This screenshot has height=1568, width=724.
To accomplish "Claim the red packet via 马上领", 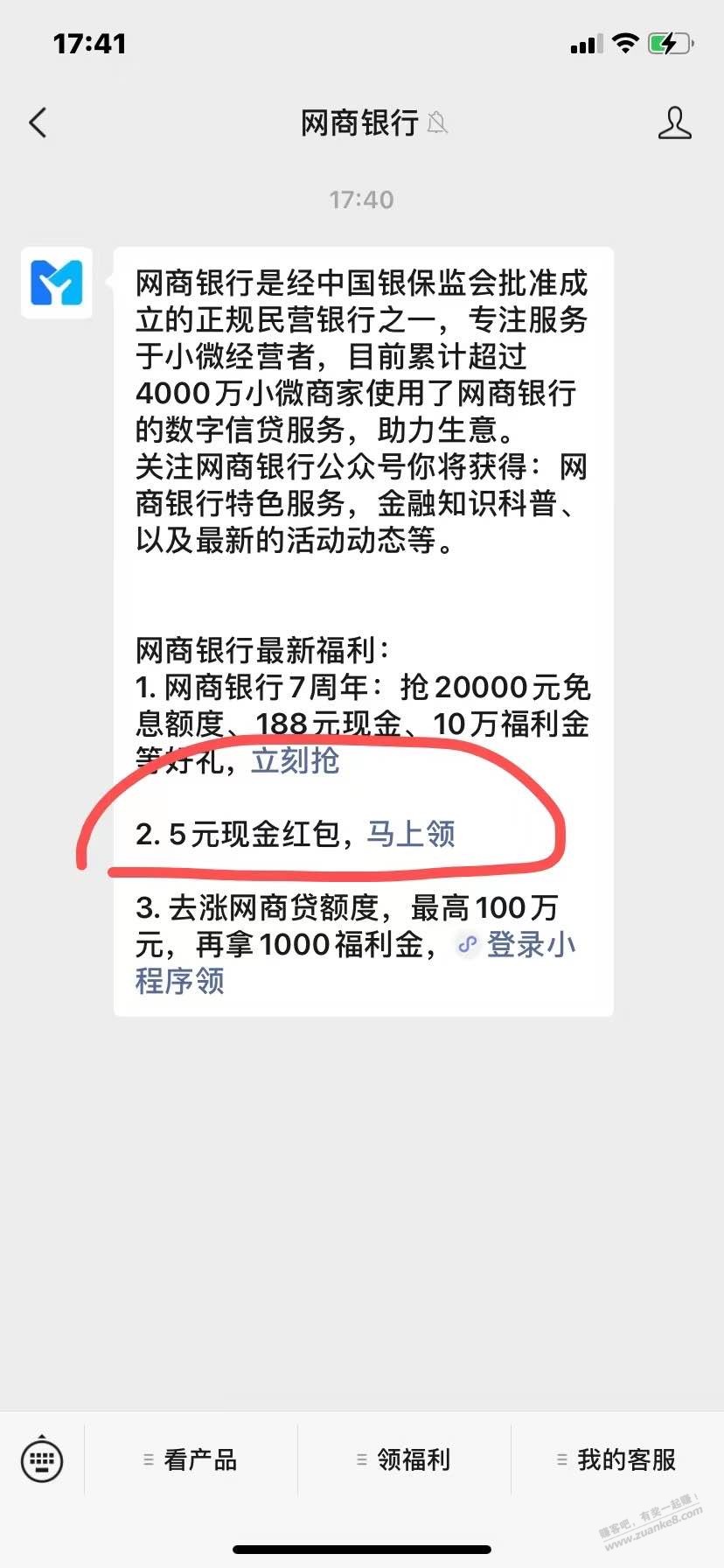I will pos(410,834).
